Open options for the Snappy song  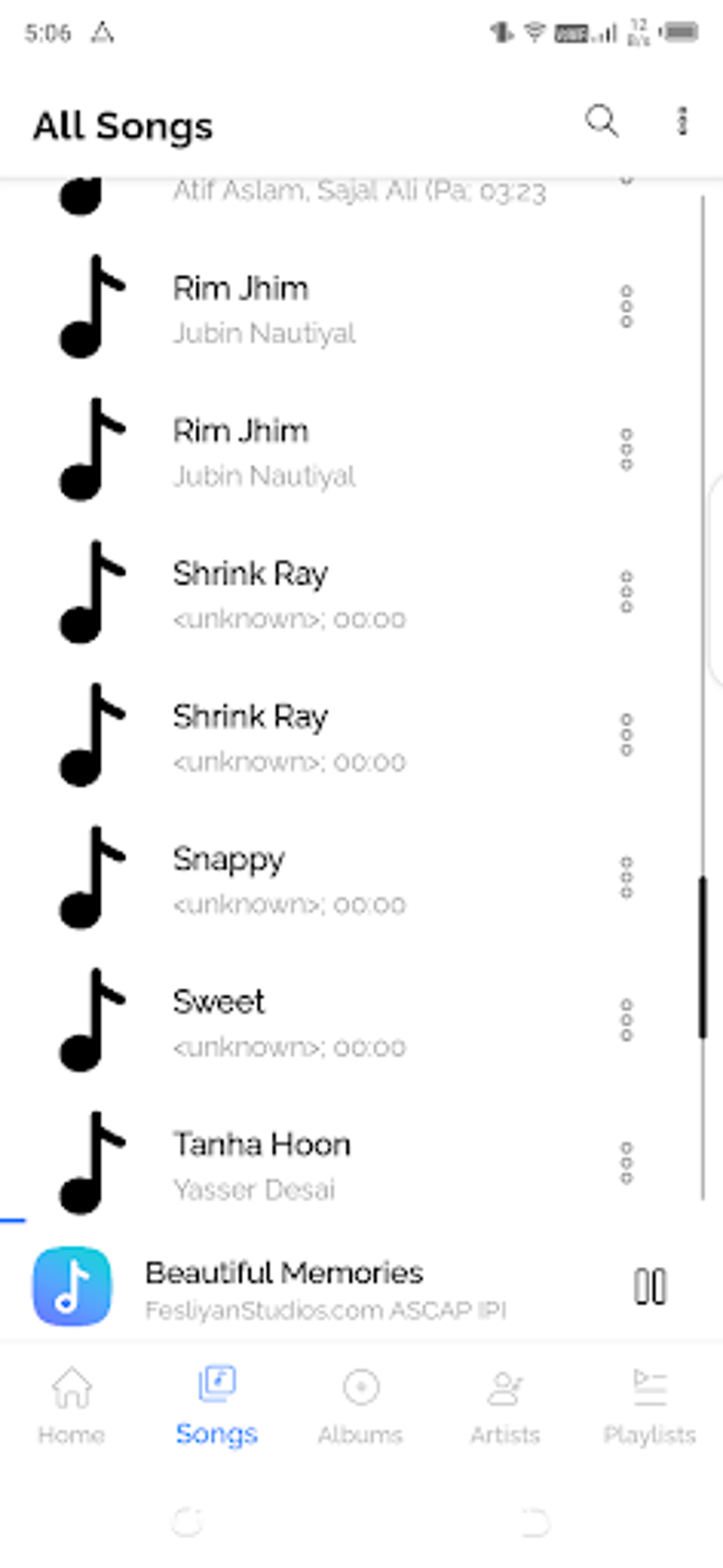[626, 878]
